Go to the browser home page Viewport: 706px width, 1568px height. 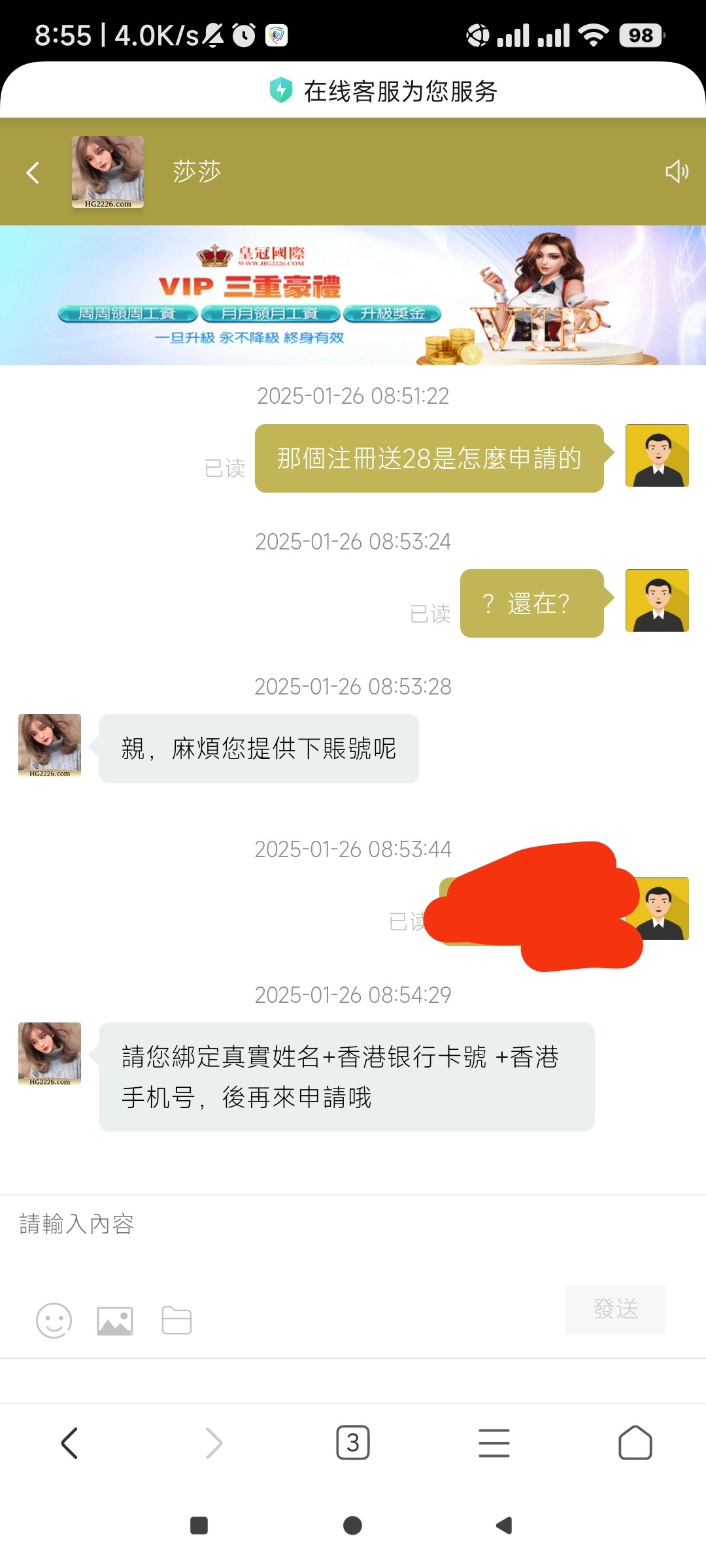coord(635,1443)
